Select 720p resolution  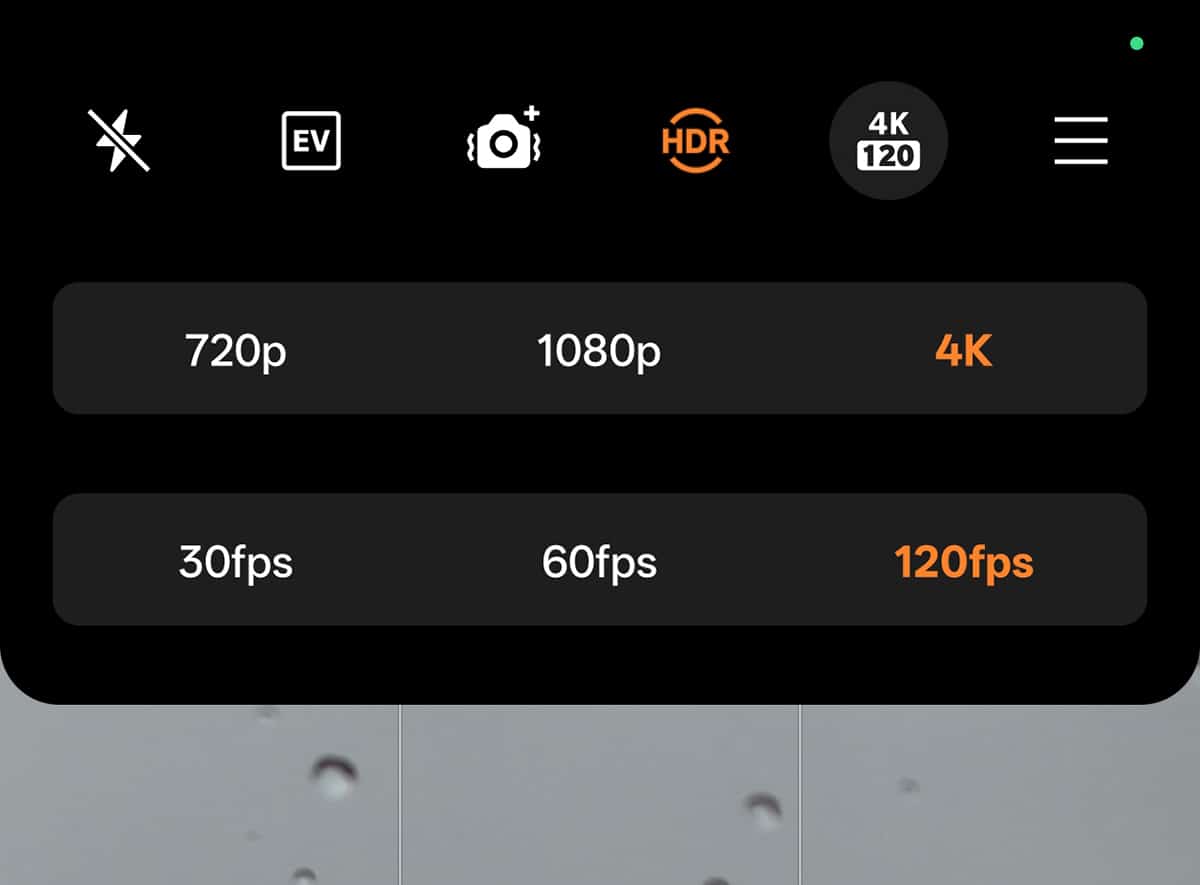[x=236, y=351]
